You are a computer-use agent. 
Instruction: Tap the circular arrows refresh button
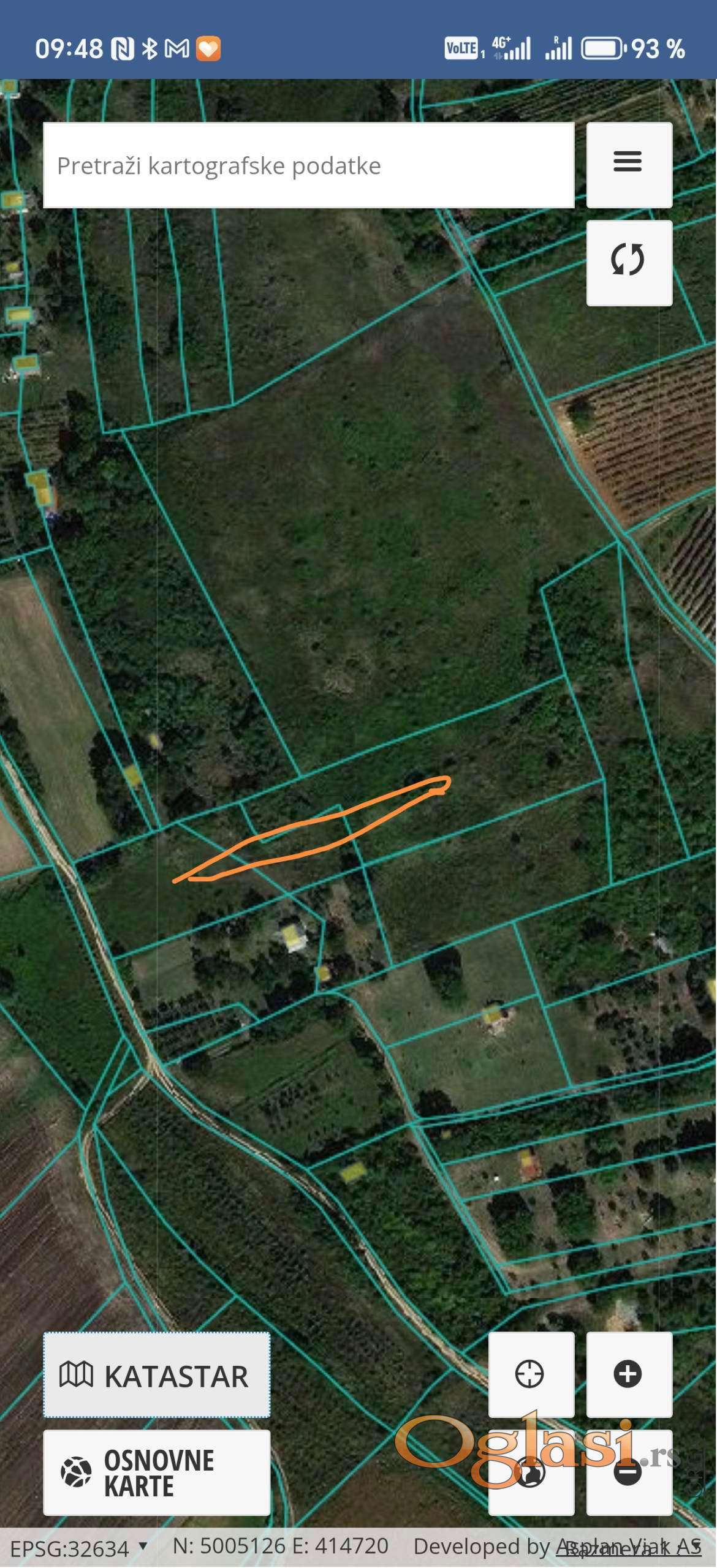629,262
